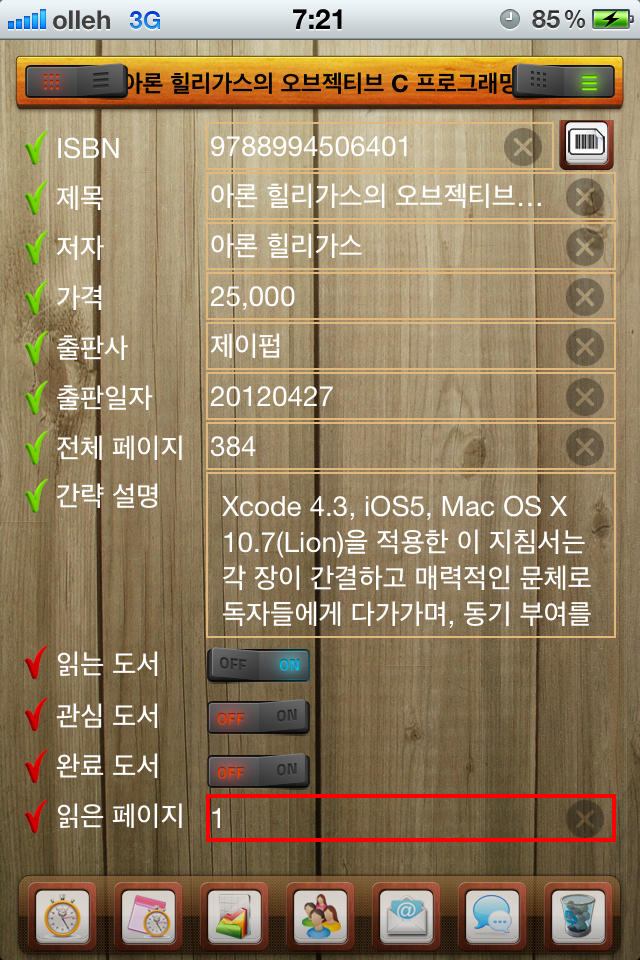
Task: Switch to grid view in the header
Action: tap(52, 83)
